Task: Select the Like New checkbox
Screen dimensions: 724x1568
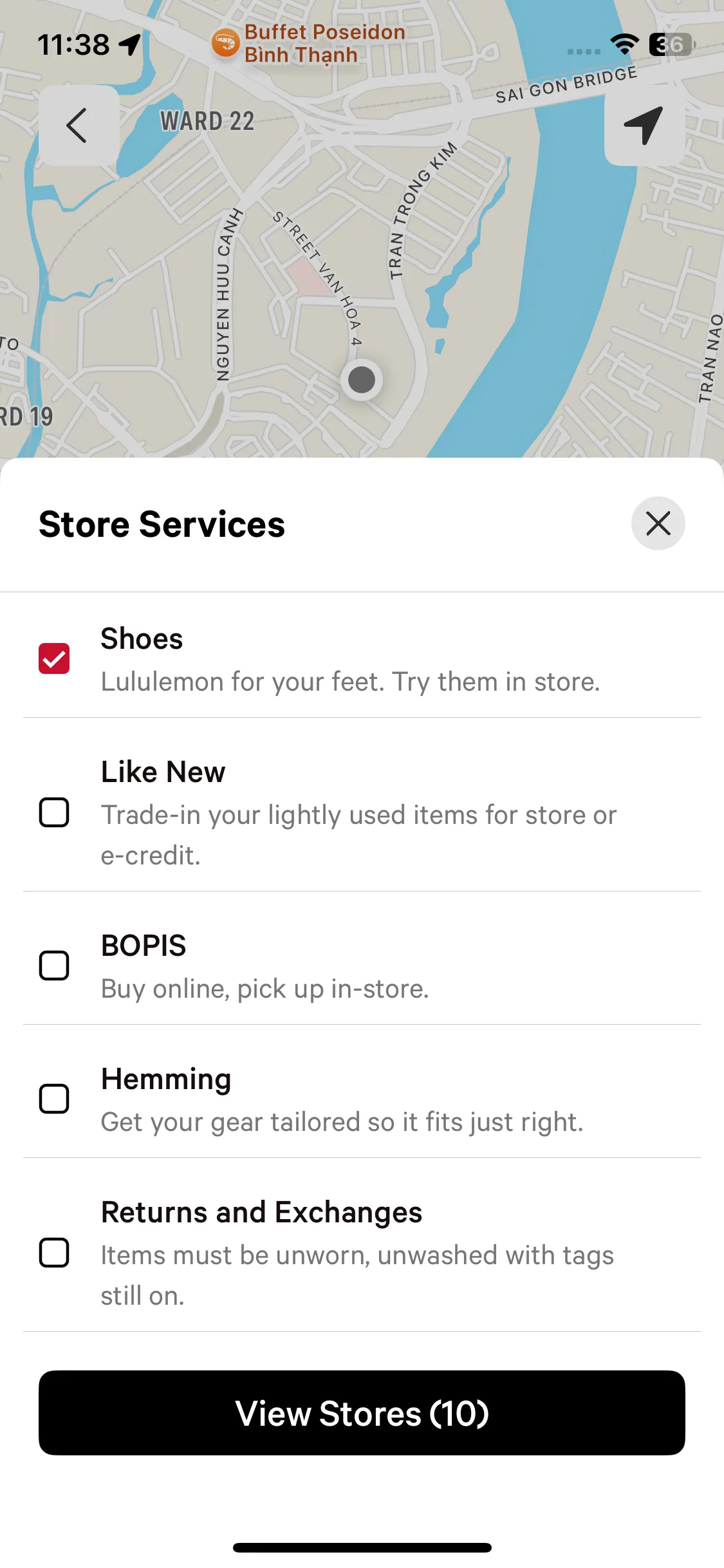Action: click(x=54, y=812)
